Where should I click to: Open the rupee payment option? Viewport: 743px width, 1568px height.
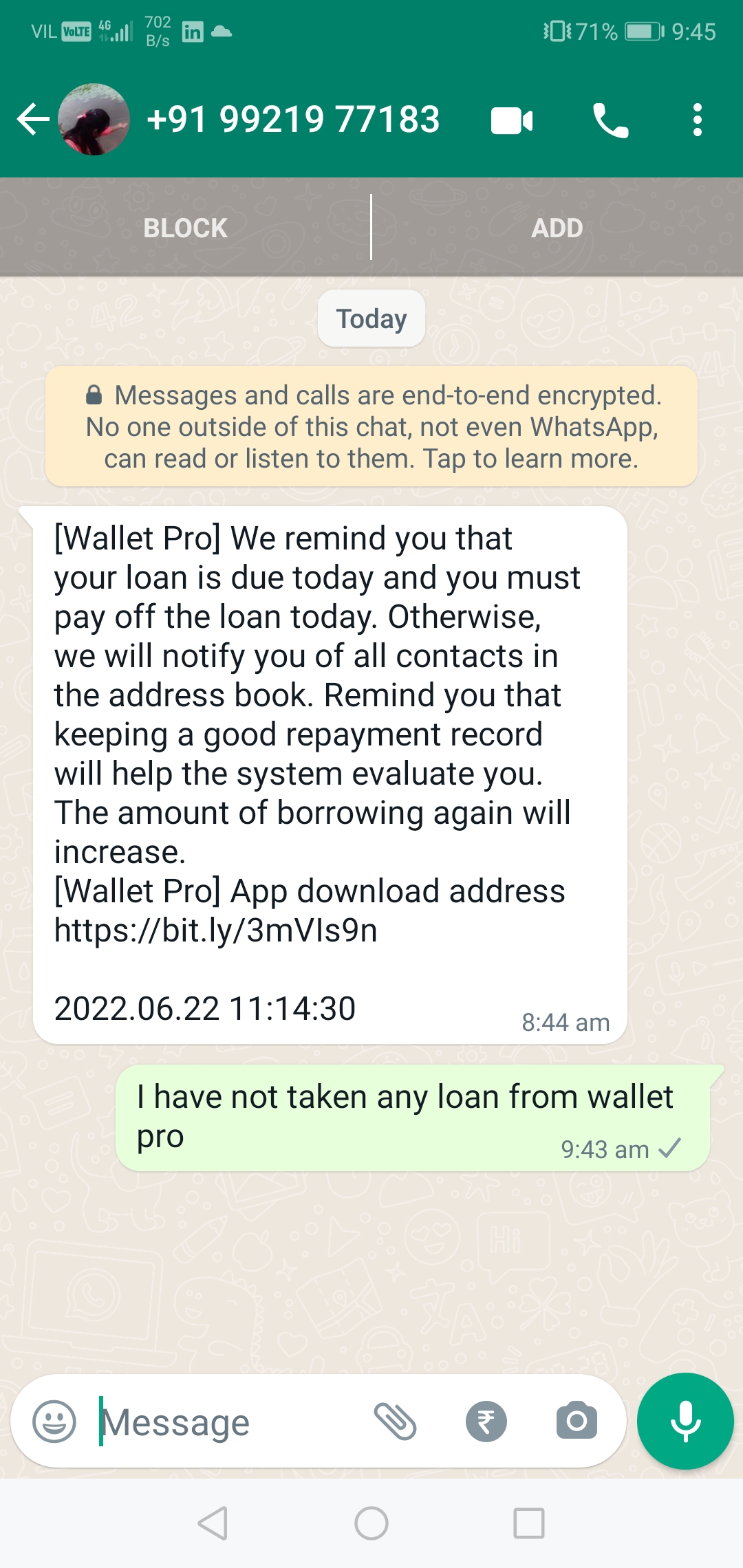pos(486,1421)
